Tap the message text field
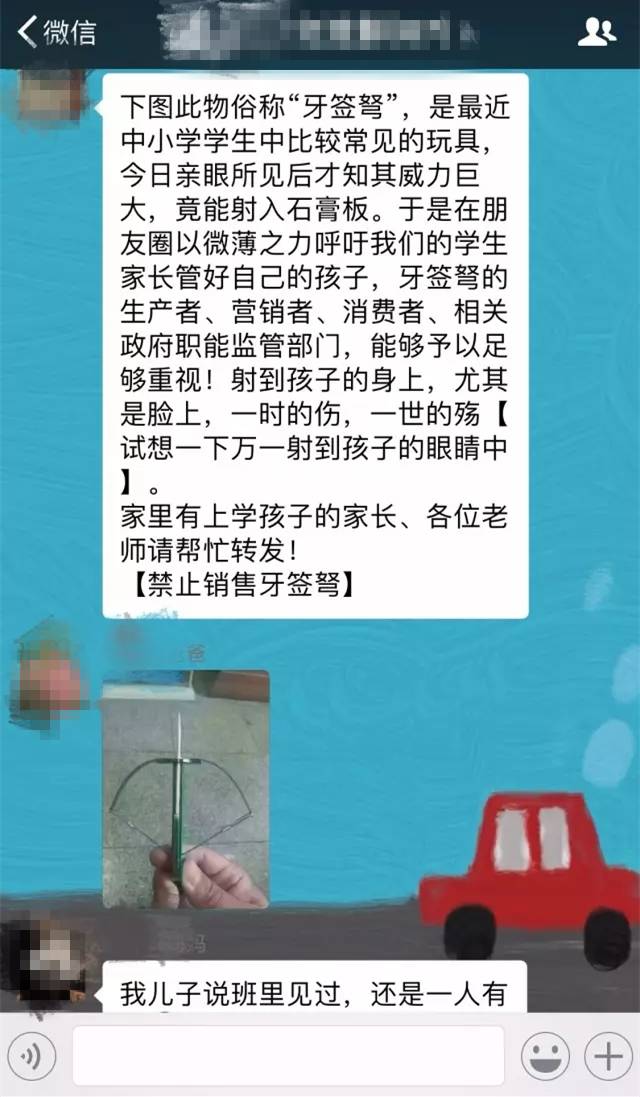This screenshot has height=1097, width=640. click(288, 1056)
